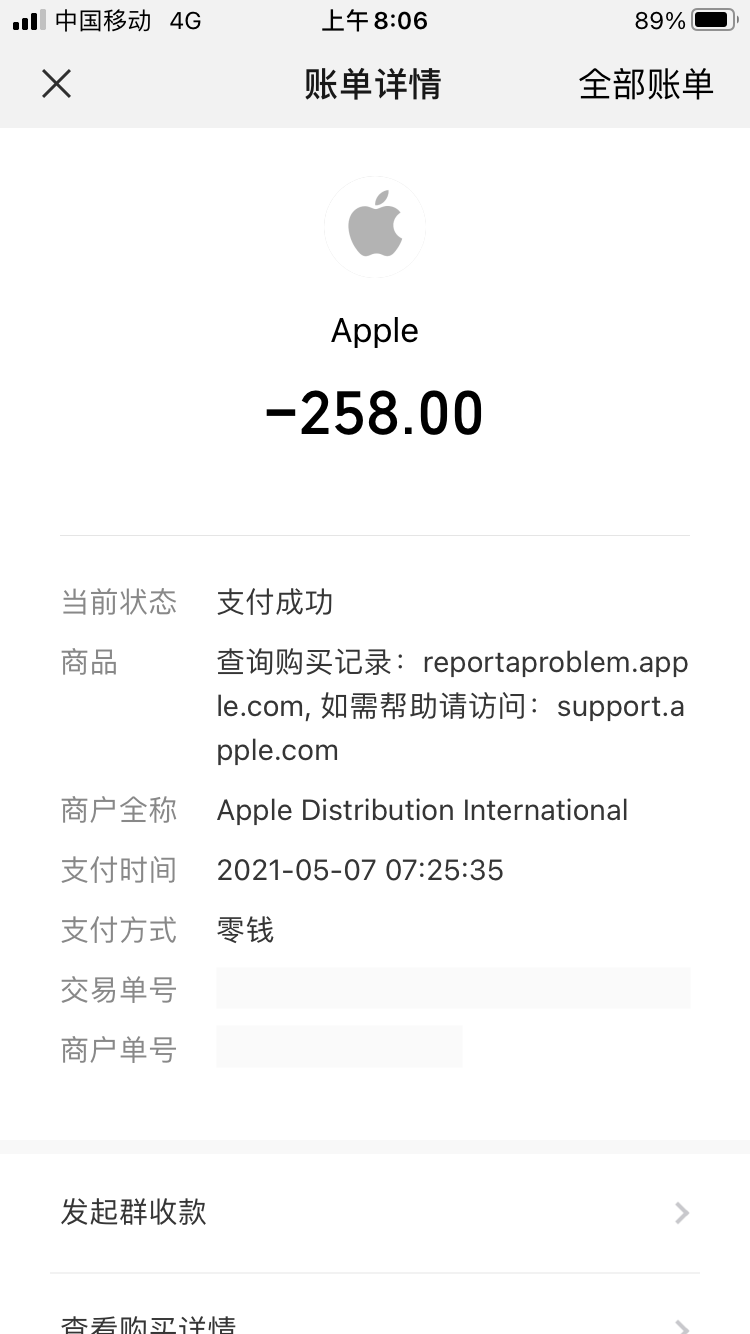Close the bill details page

pos(57,84)
